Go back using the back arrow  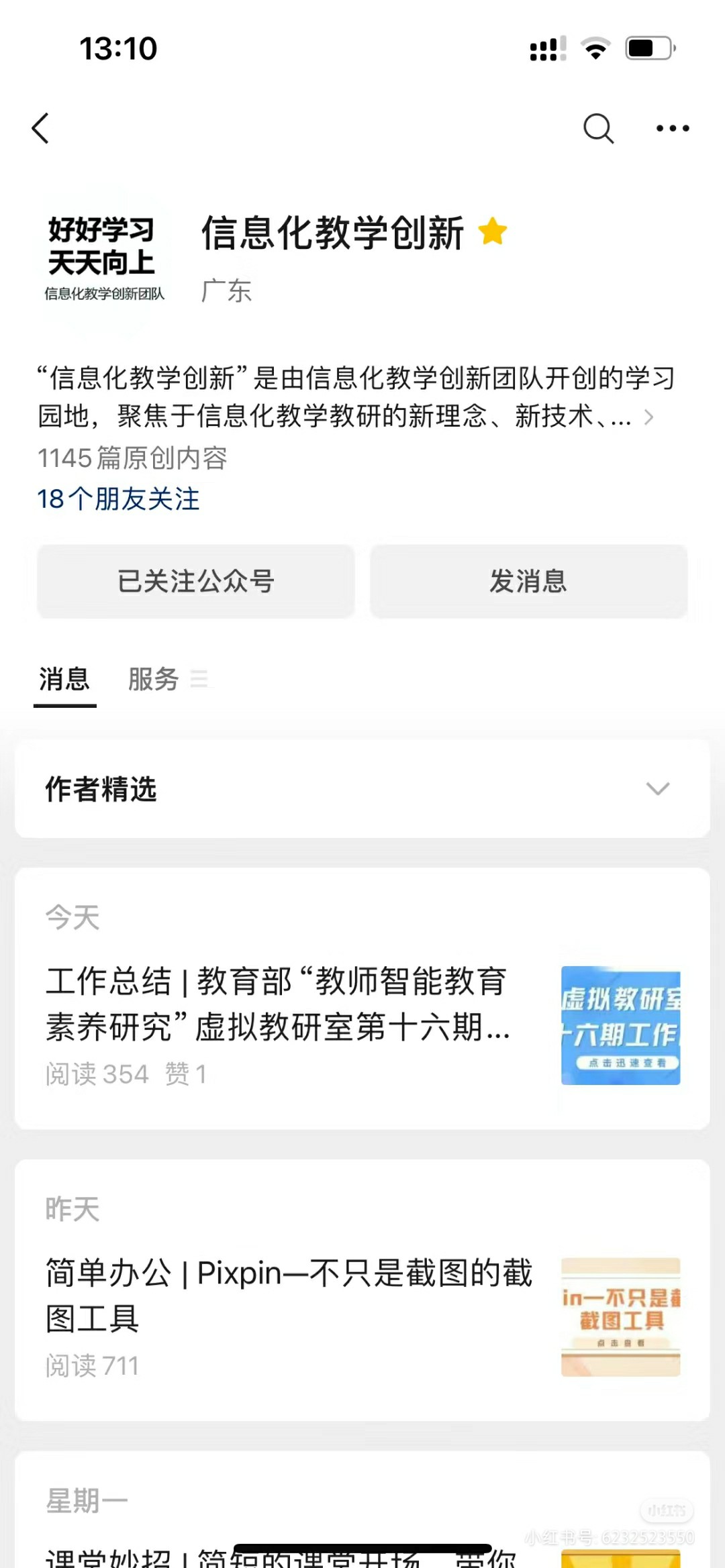(41, 128)
